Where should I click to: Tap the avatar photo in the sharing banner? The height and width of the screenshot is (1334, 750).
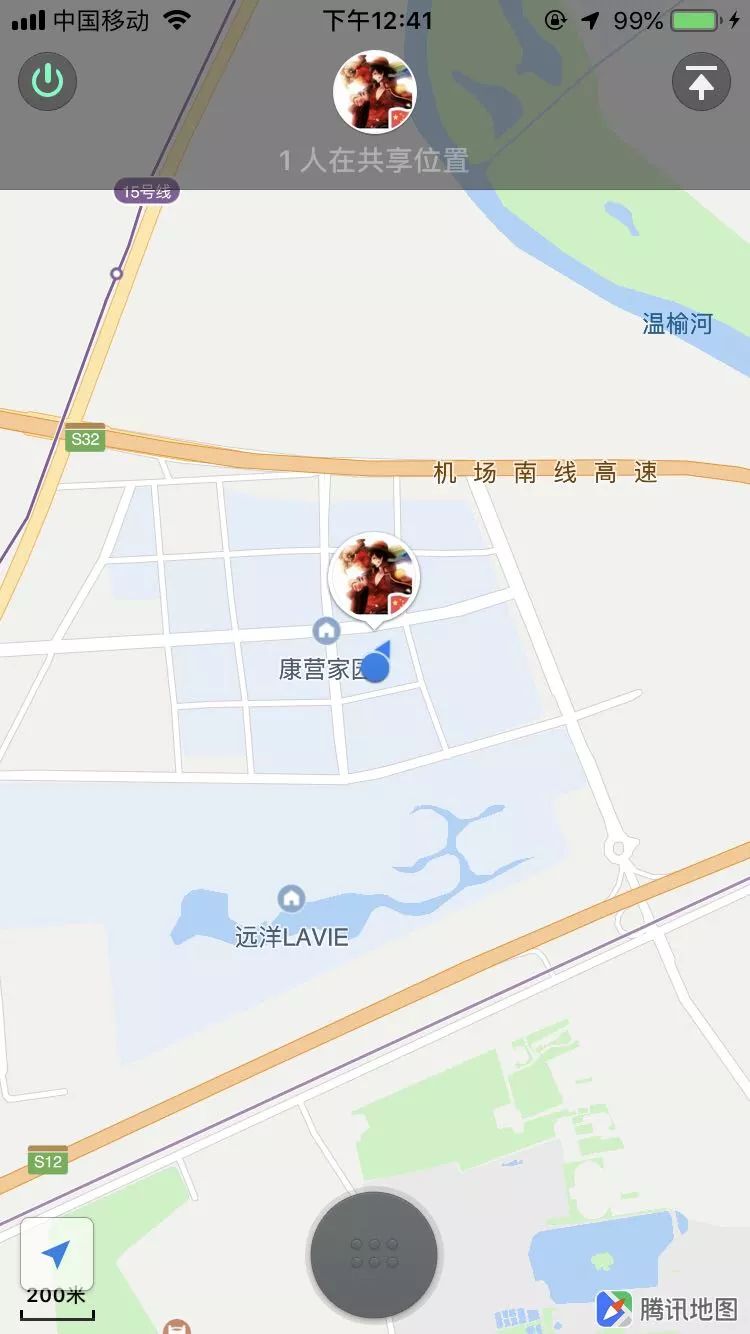click(x=374, y=90)
